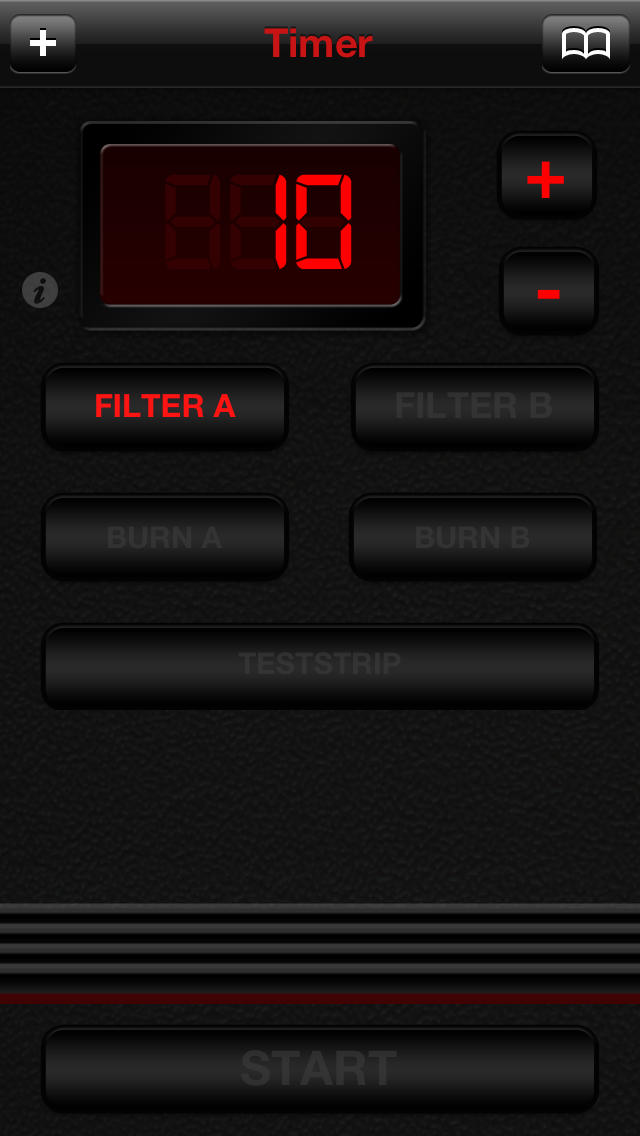This screenshot has width=640, height=1136.
Task: Choose the BURN A button
Action: click(x=165, y=537)
